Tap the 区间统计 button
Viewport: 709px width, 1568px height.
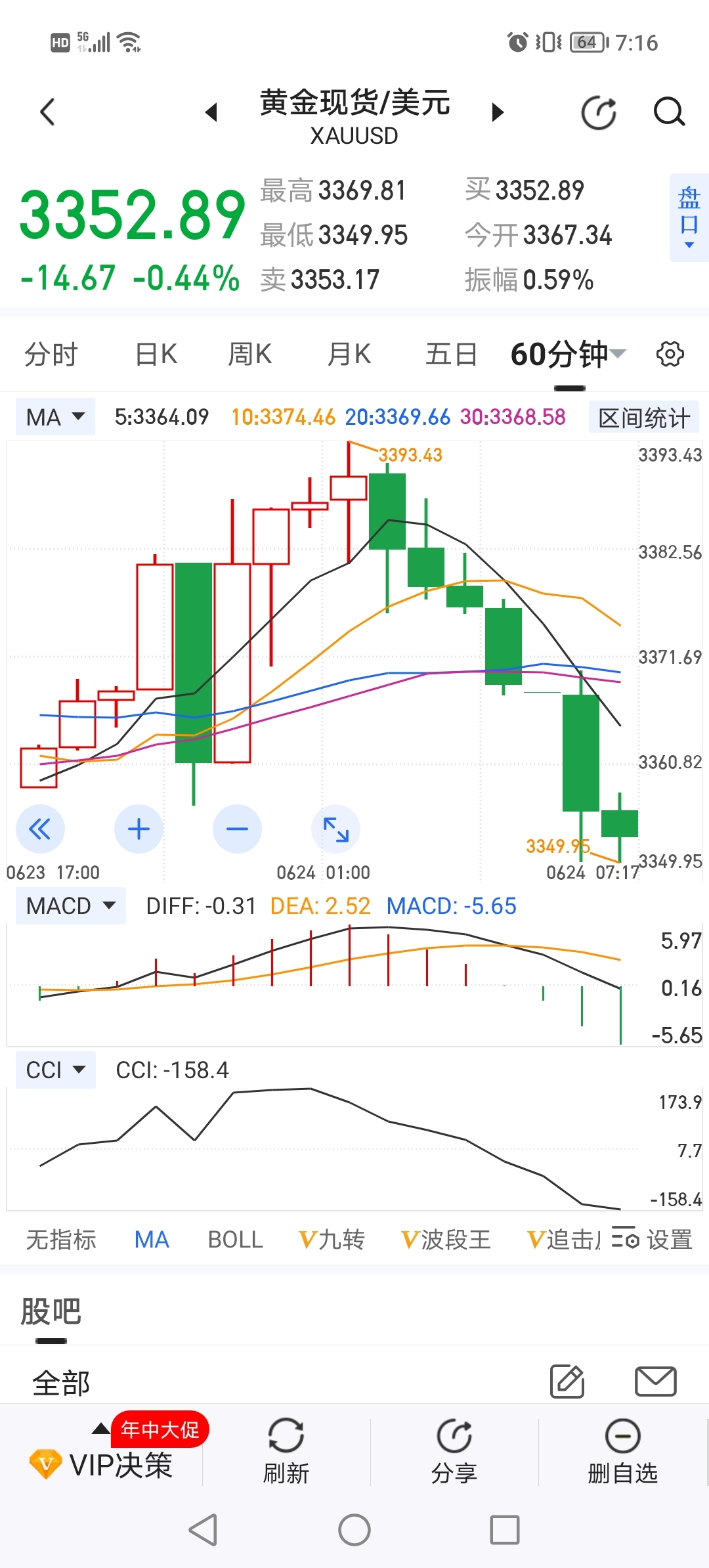(644, 418)
